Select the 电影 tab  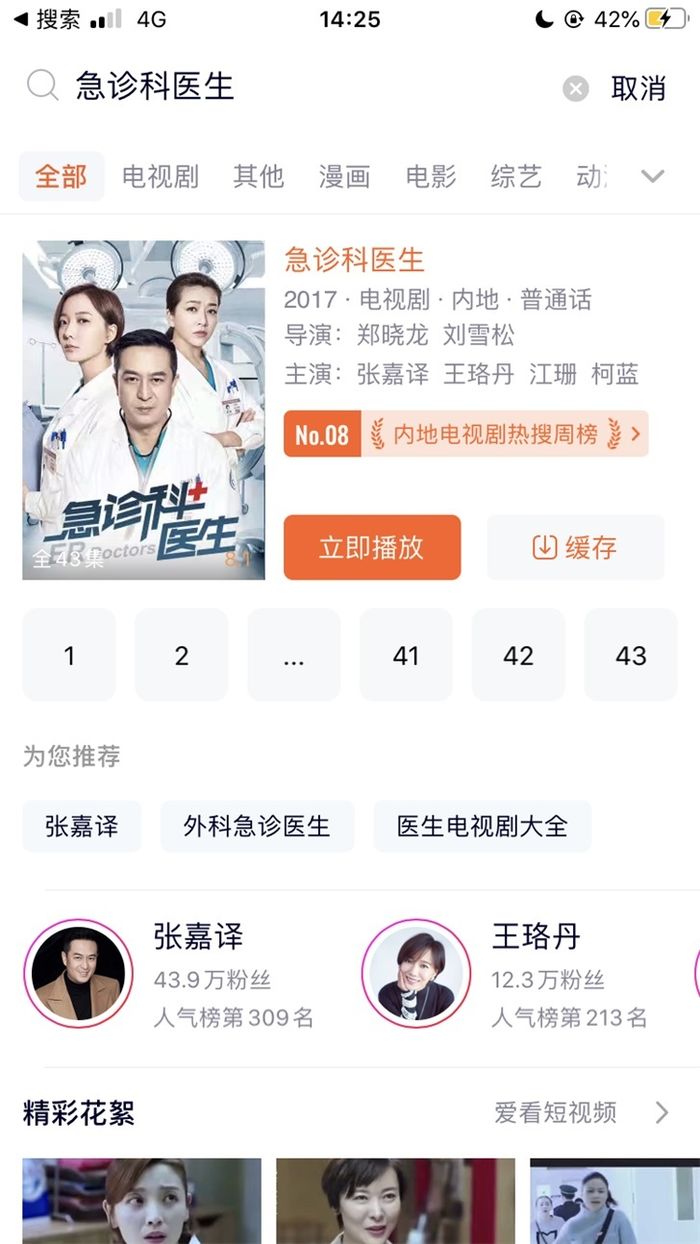pyautogui.click(x=430, y=177)
